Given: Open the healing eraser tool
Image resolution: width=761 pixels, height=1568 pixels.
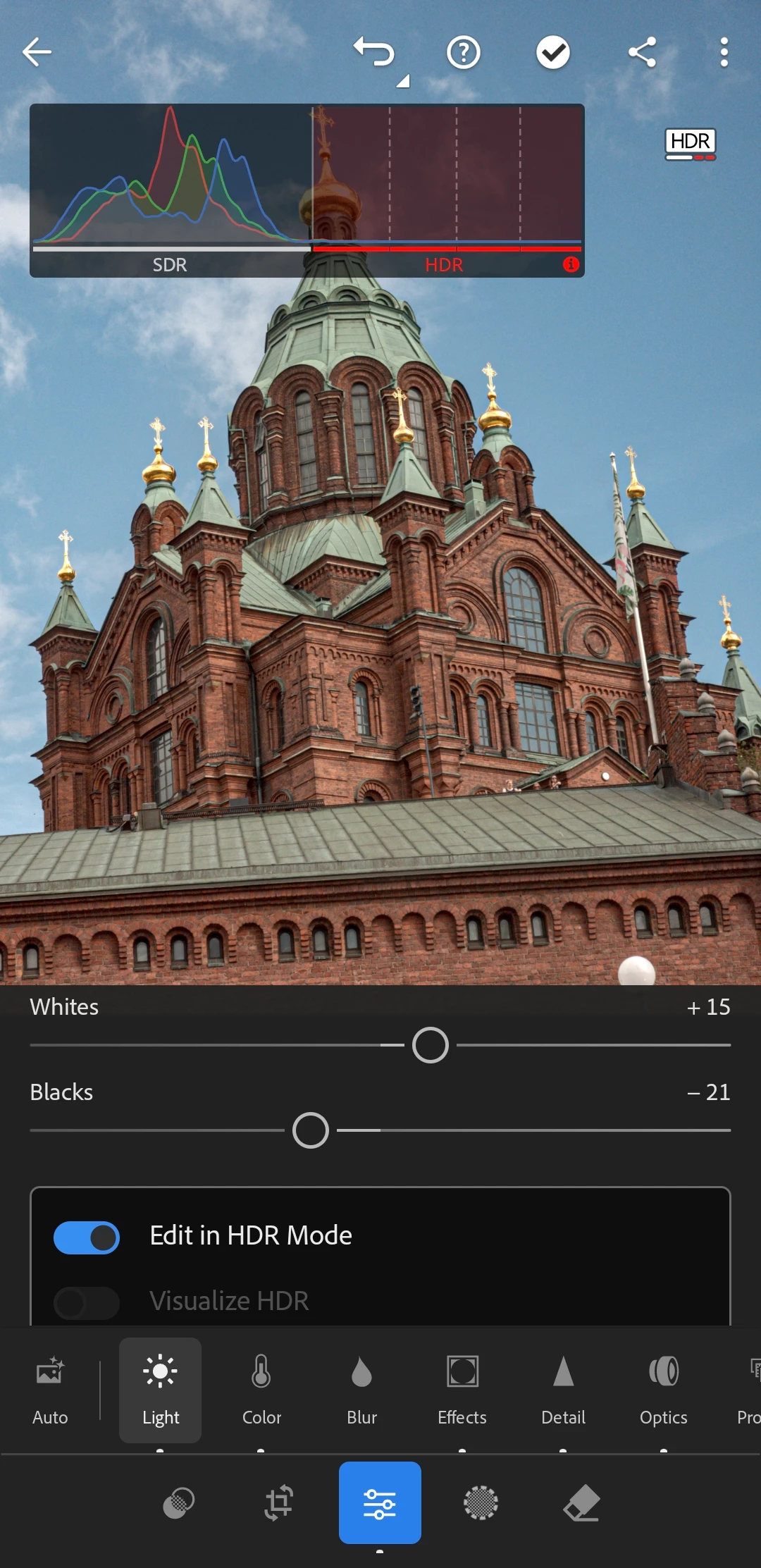Looking at the screenshot, I should 581,1502.
